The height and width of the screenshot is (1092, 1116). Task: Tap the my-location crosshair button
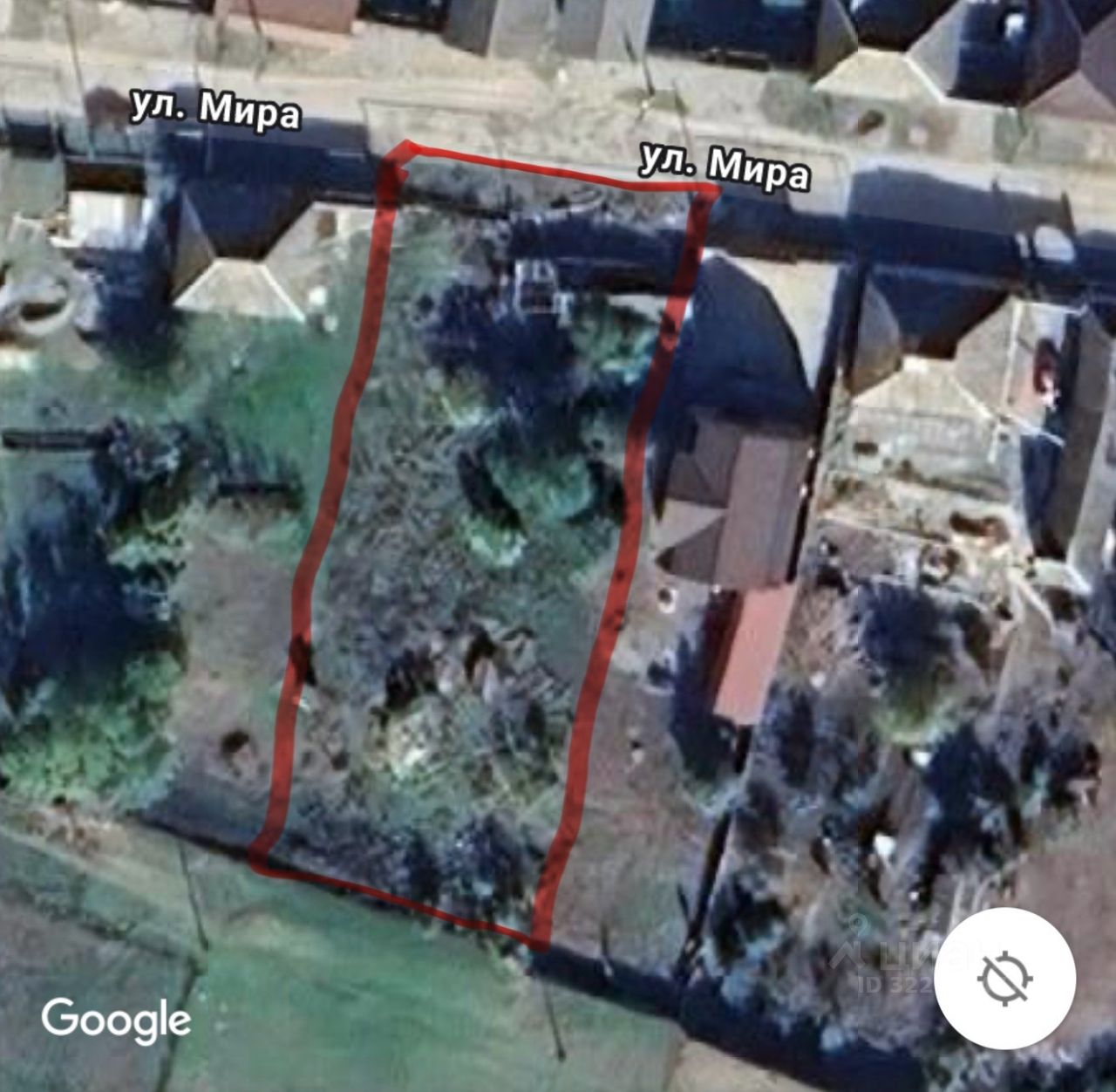coord(1004,979)
